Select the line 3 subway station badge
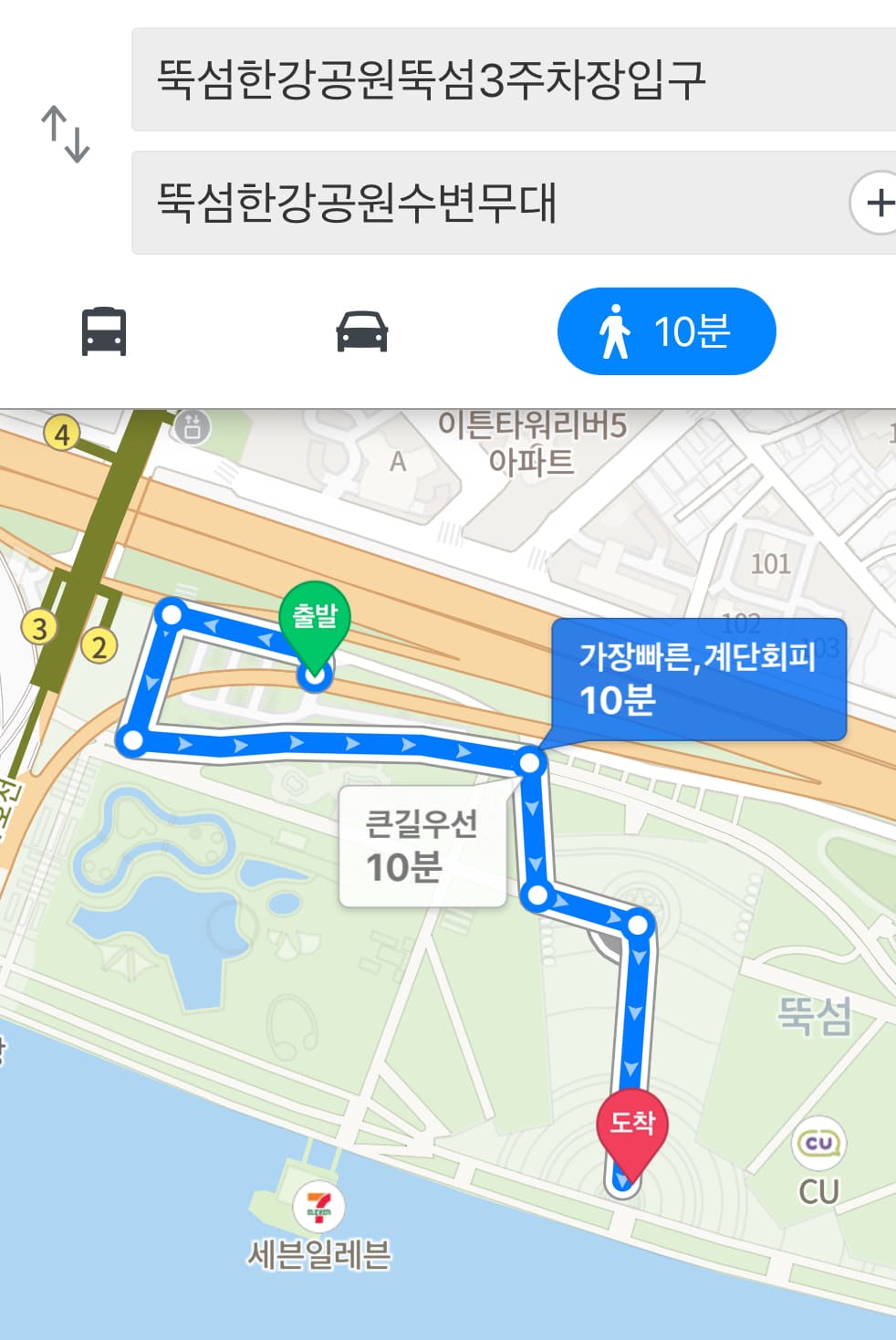896x1340 pixels. point(38,627)
